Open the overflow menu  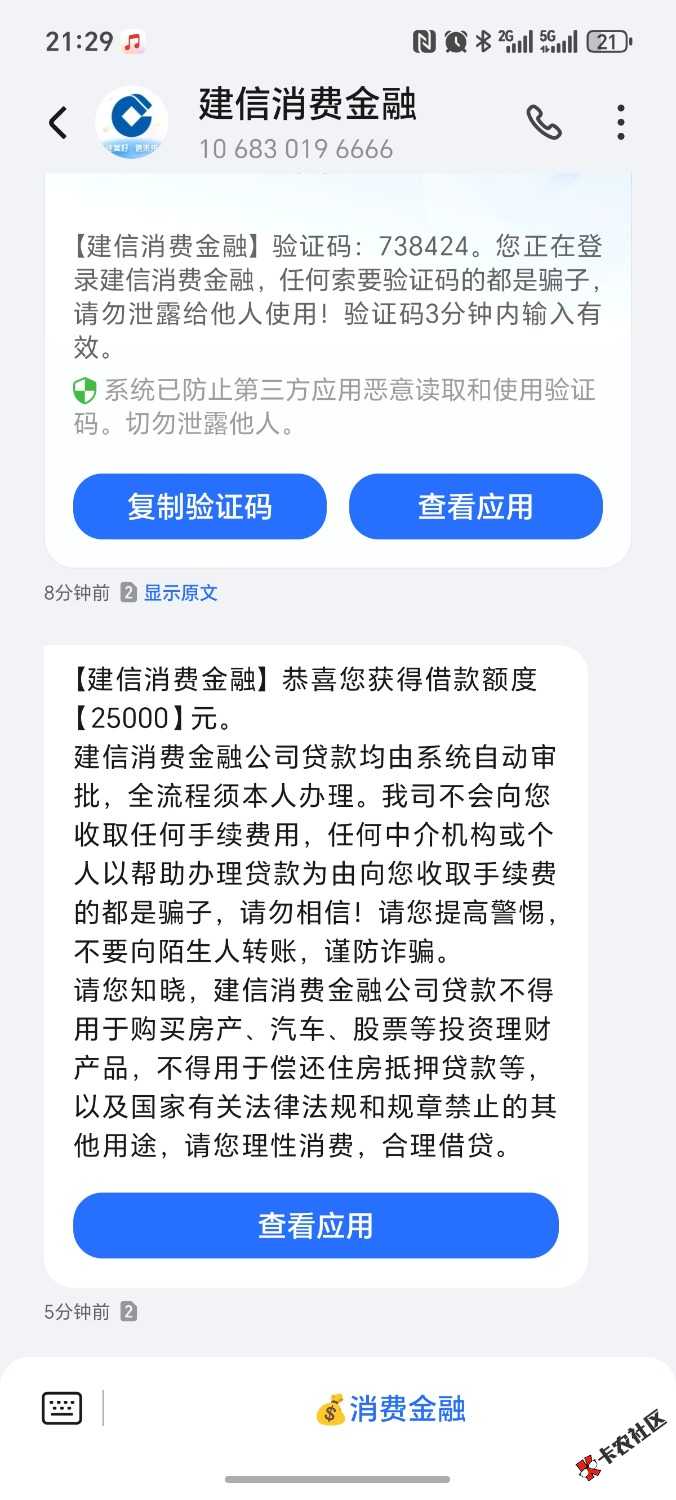621,123
